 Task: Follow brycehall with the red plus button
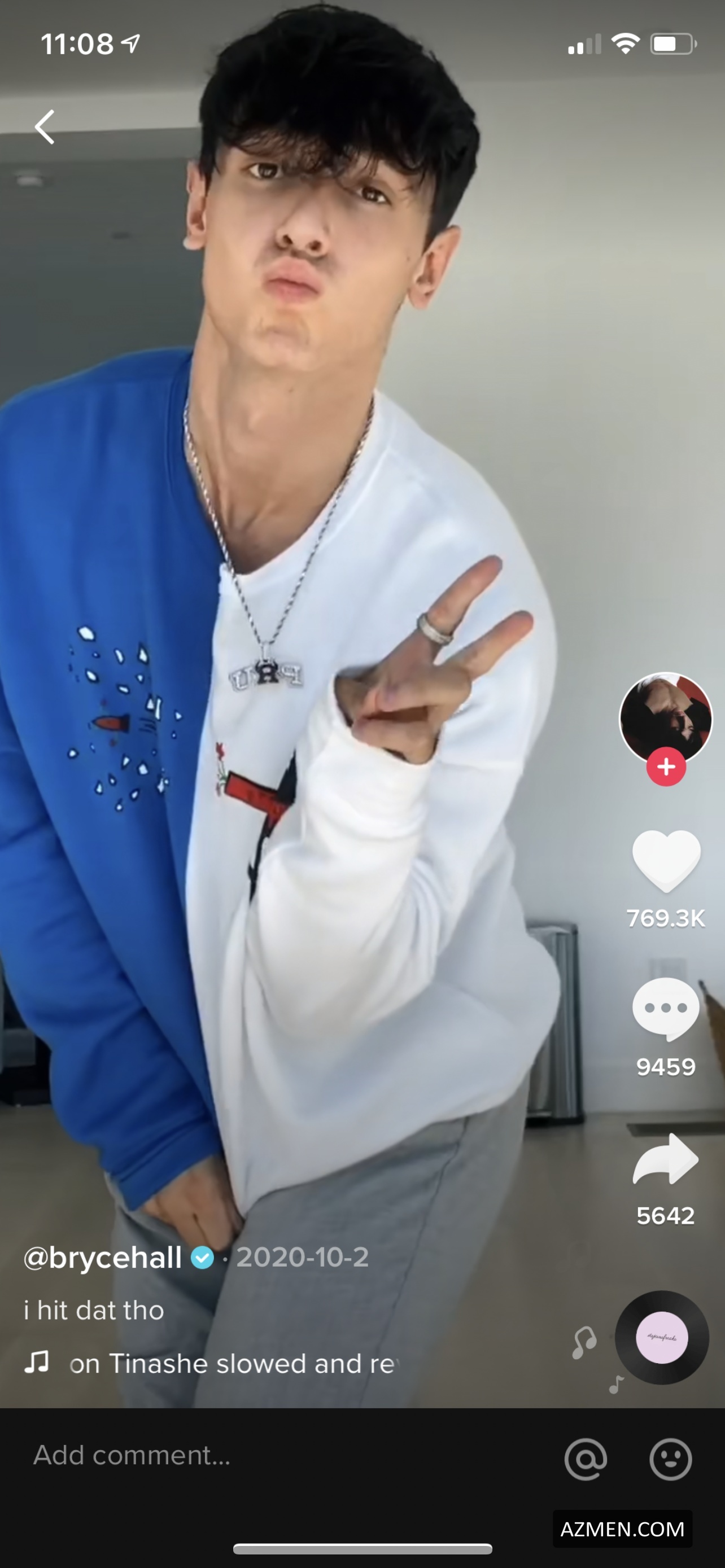666,767
